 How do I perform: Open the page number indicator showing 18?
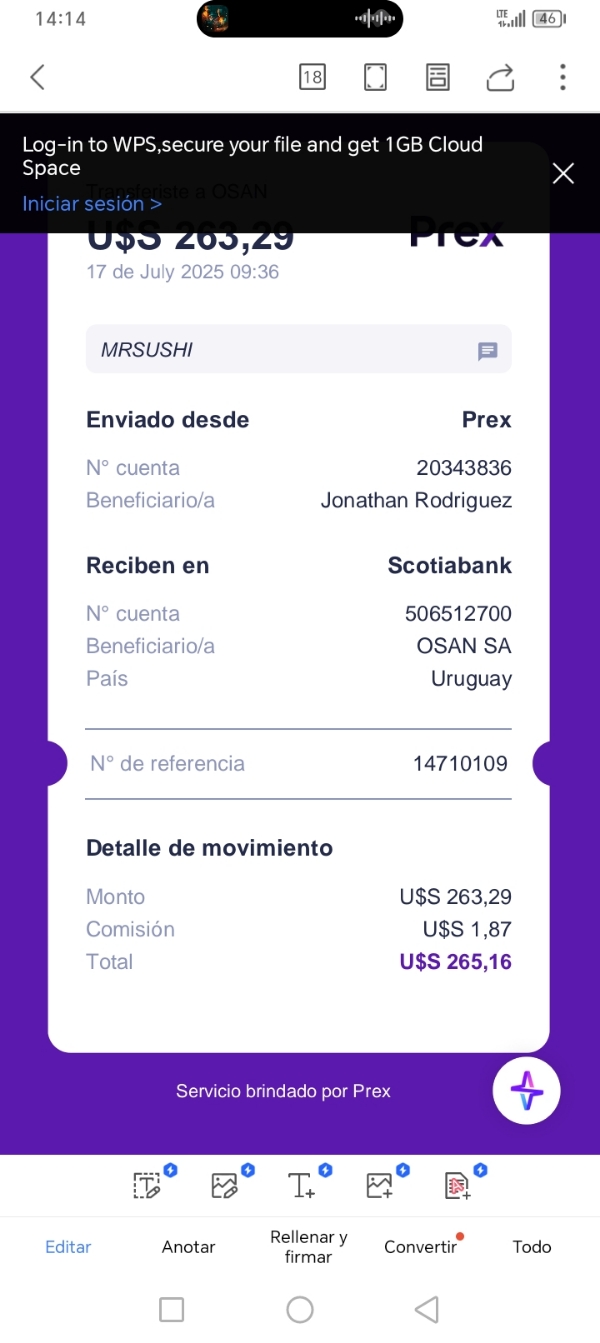(x=312, y=77)
